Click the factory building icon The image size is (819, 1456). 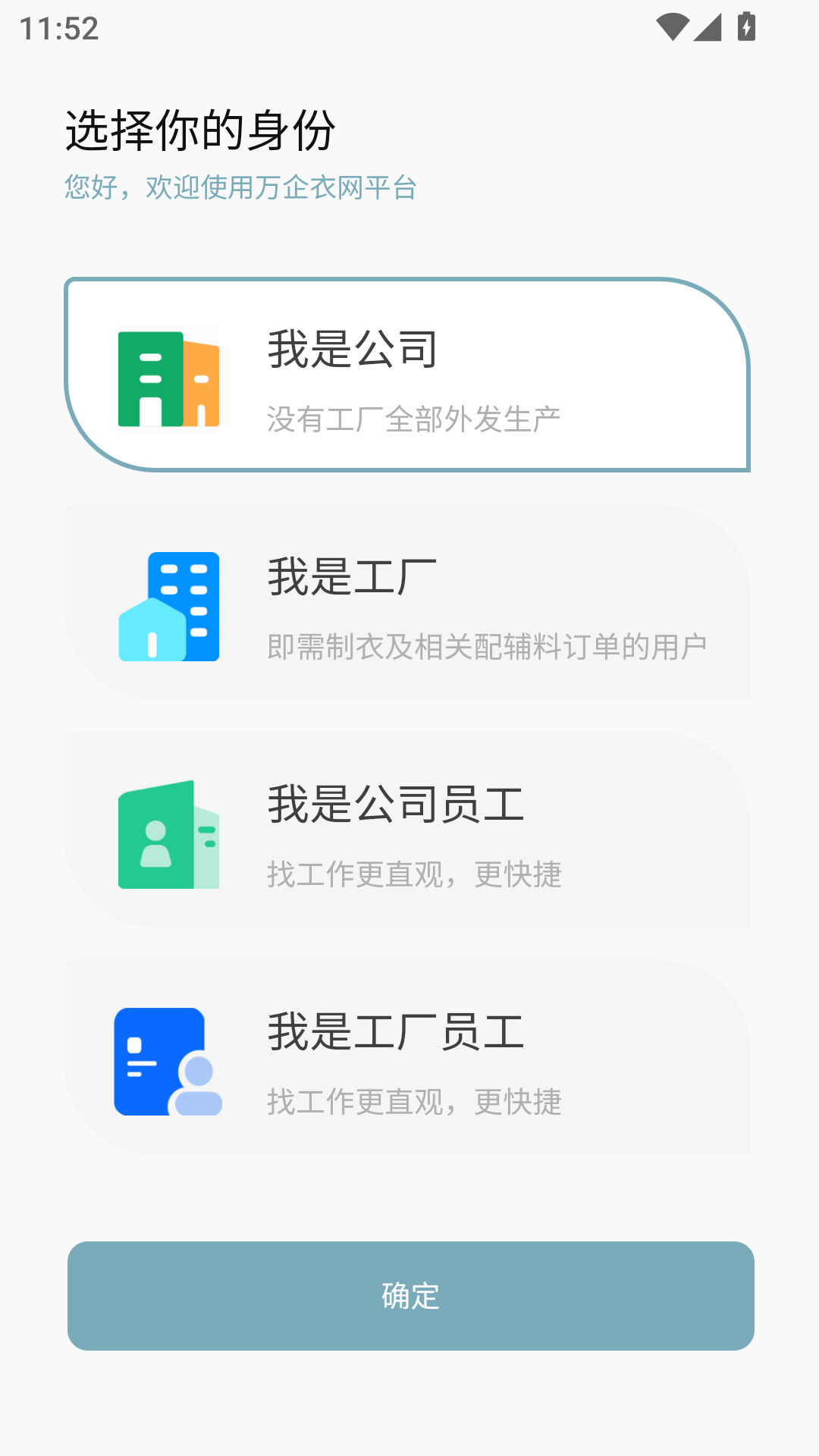168,605
